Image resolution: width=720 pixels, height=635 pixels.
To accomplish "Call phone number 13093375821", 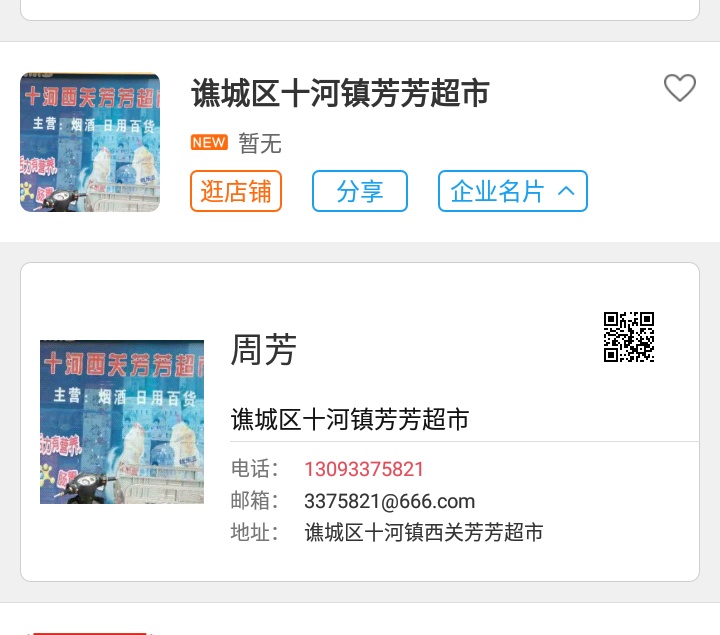I will point(364,469).
